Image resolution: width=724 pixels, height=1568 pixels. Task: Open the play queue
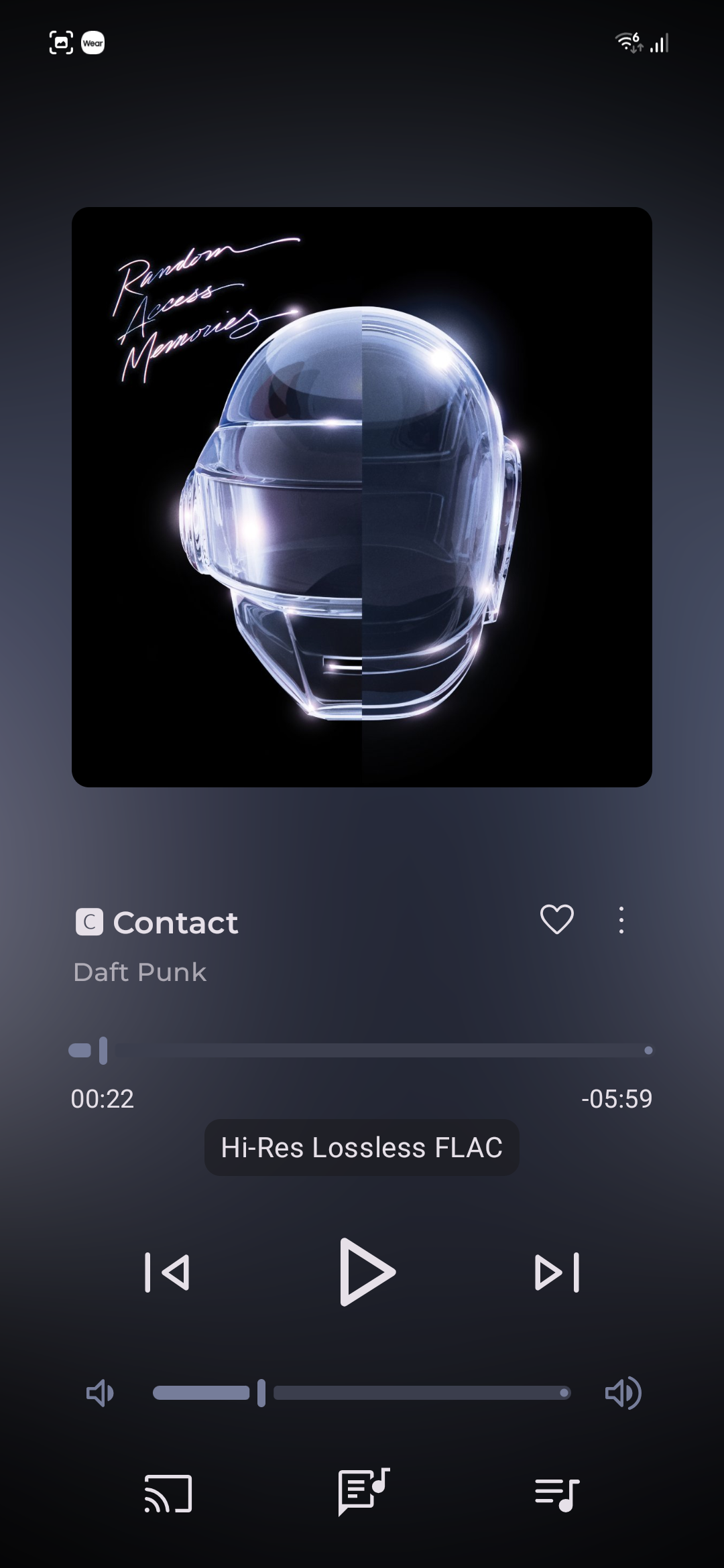tap(556, 1493)
